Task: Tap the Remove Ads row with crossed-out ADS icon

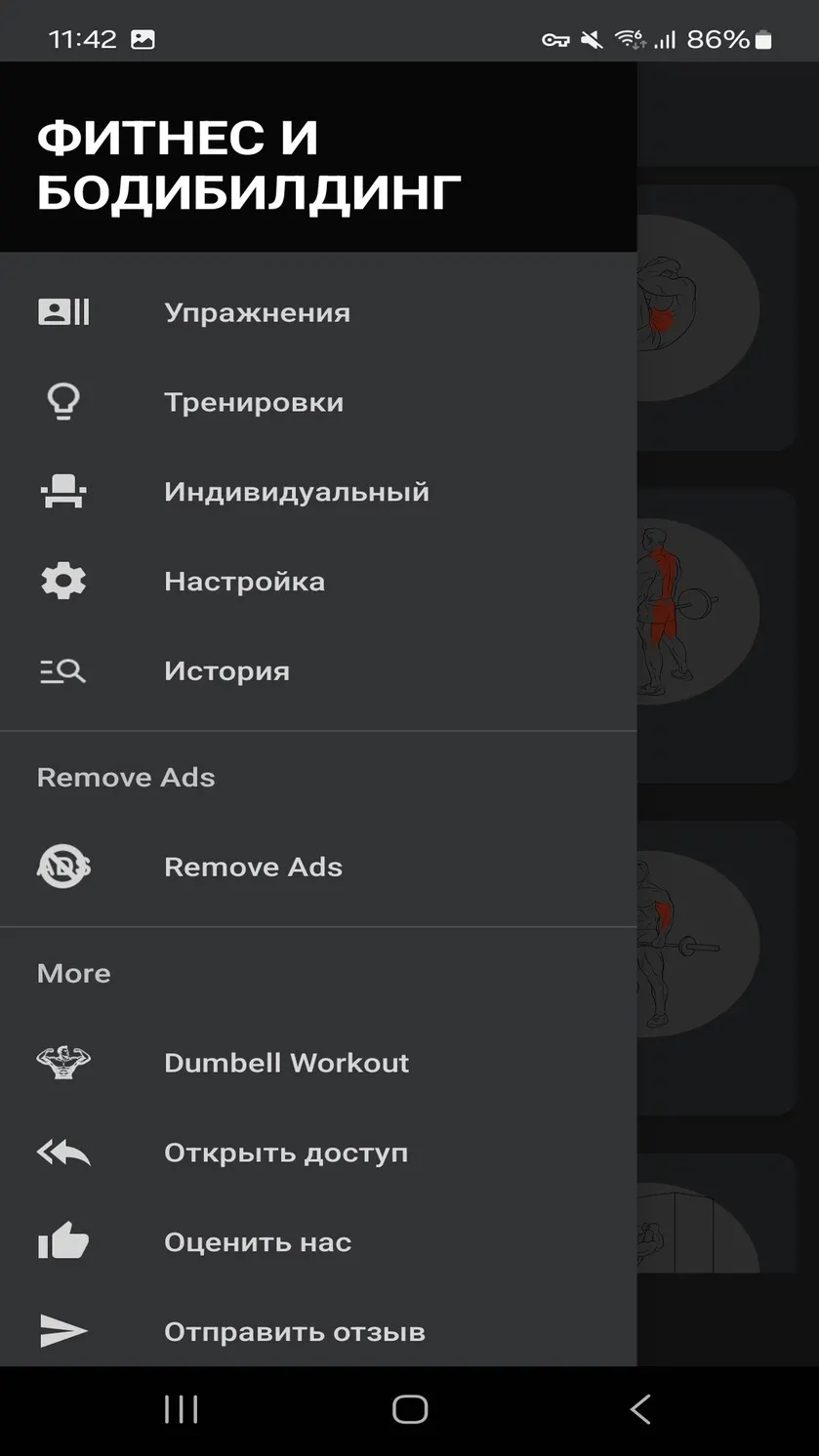Action: (x=318, y=867)
